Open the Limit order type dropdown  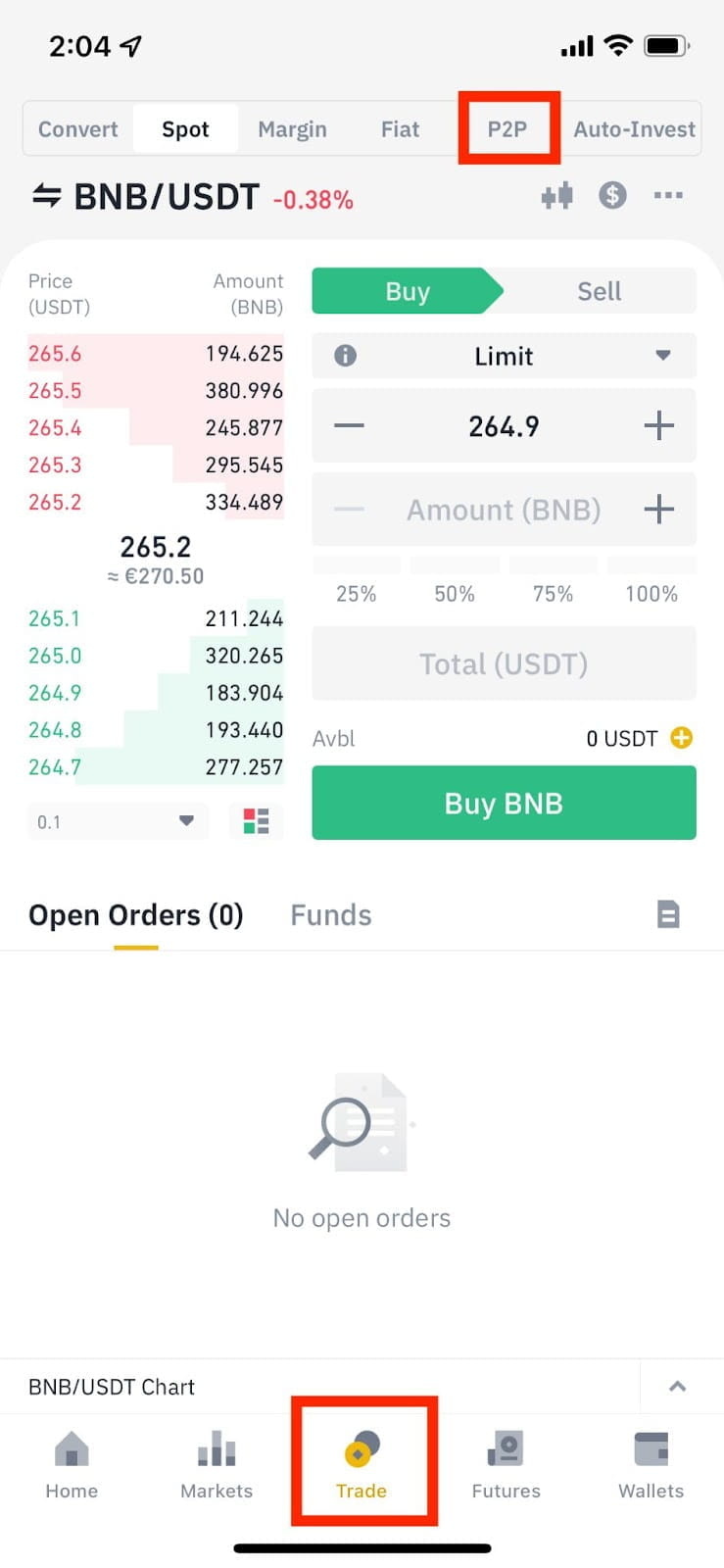click(x=504, y=356)
